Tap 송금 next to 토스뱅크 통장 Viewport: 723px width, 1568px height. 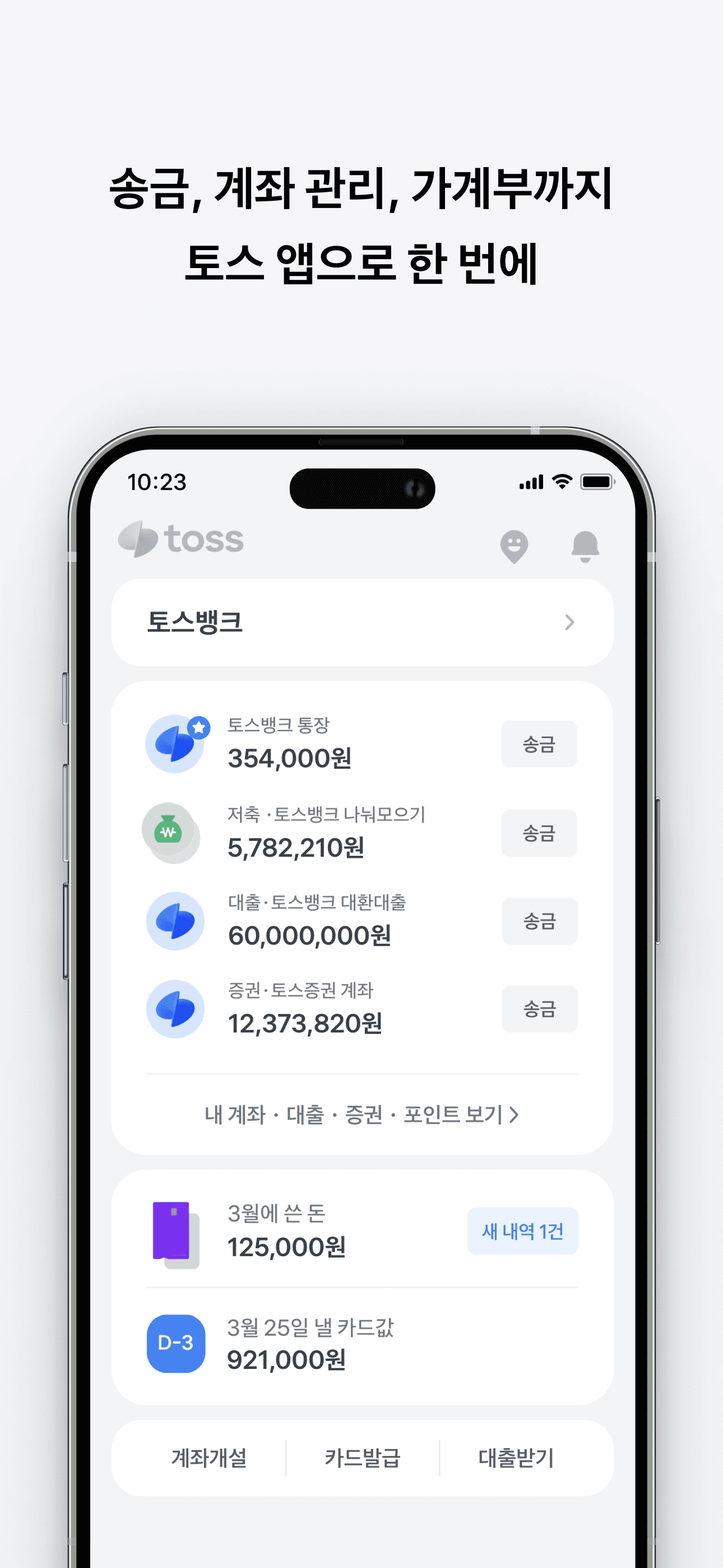tap(539, 744)
